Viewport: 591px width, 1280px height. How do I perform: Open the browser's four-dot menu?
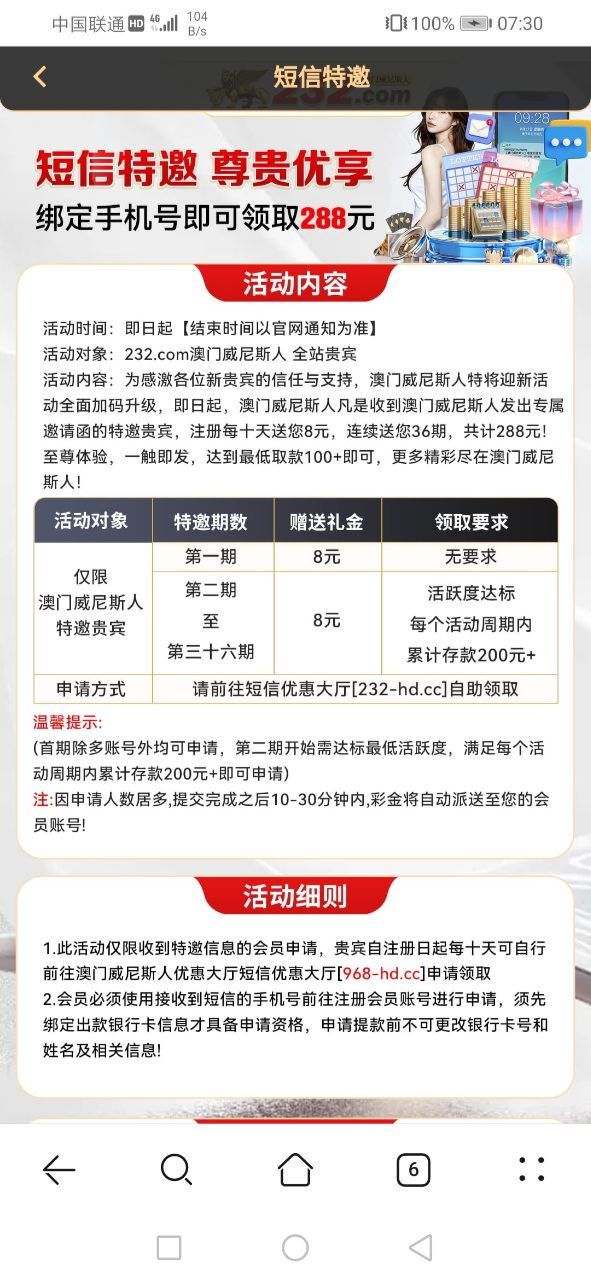[x=532, y=1169]
